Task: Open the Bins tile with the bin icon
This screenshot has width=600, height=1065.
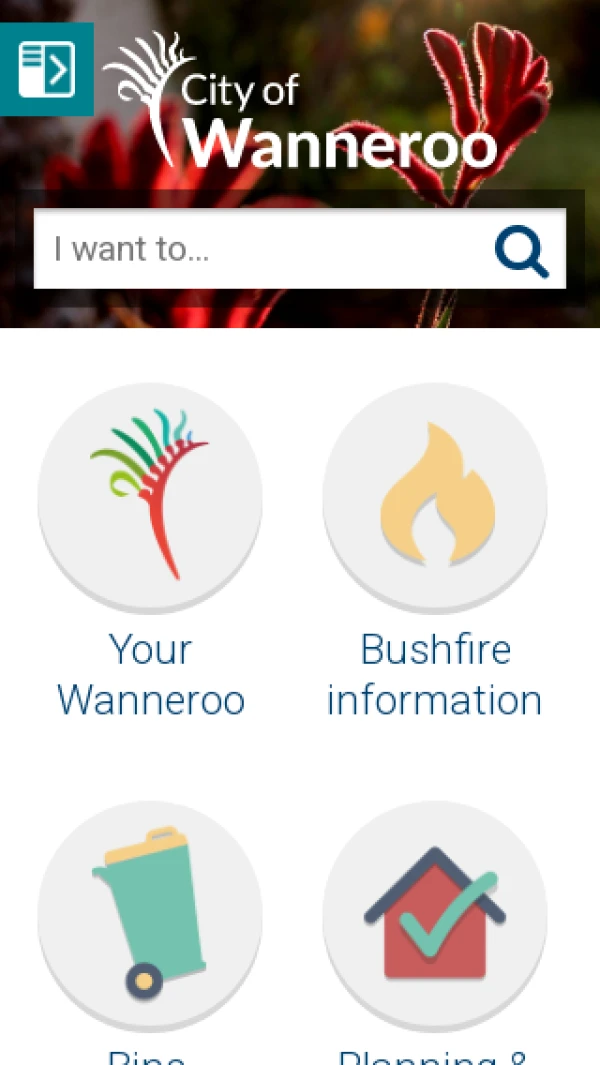Action: pyautogui.click(x=150, y=915)
